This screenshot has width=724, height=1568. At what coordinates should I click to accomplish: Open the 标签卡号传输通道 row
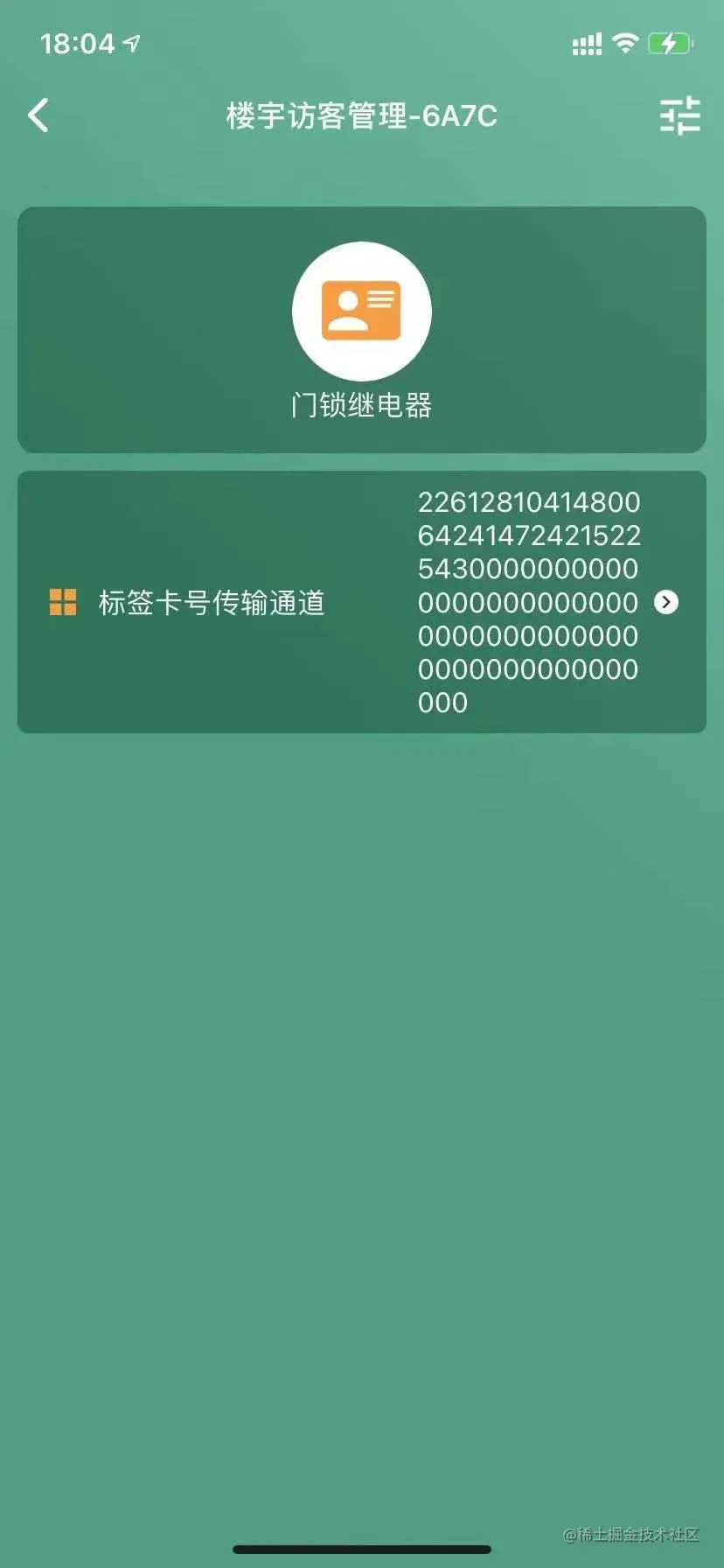362,602
